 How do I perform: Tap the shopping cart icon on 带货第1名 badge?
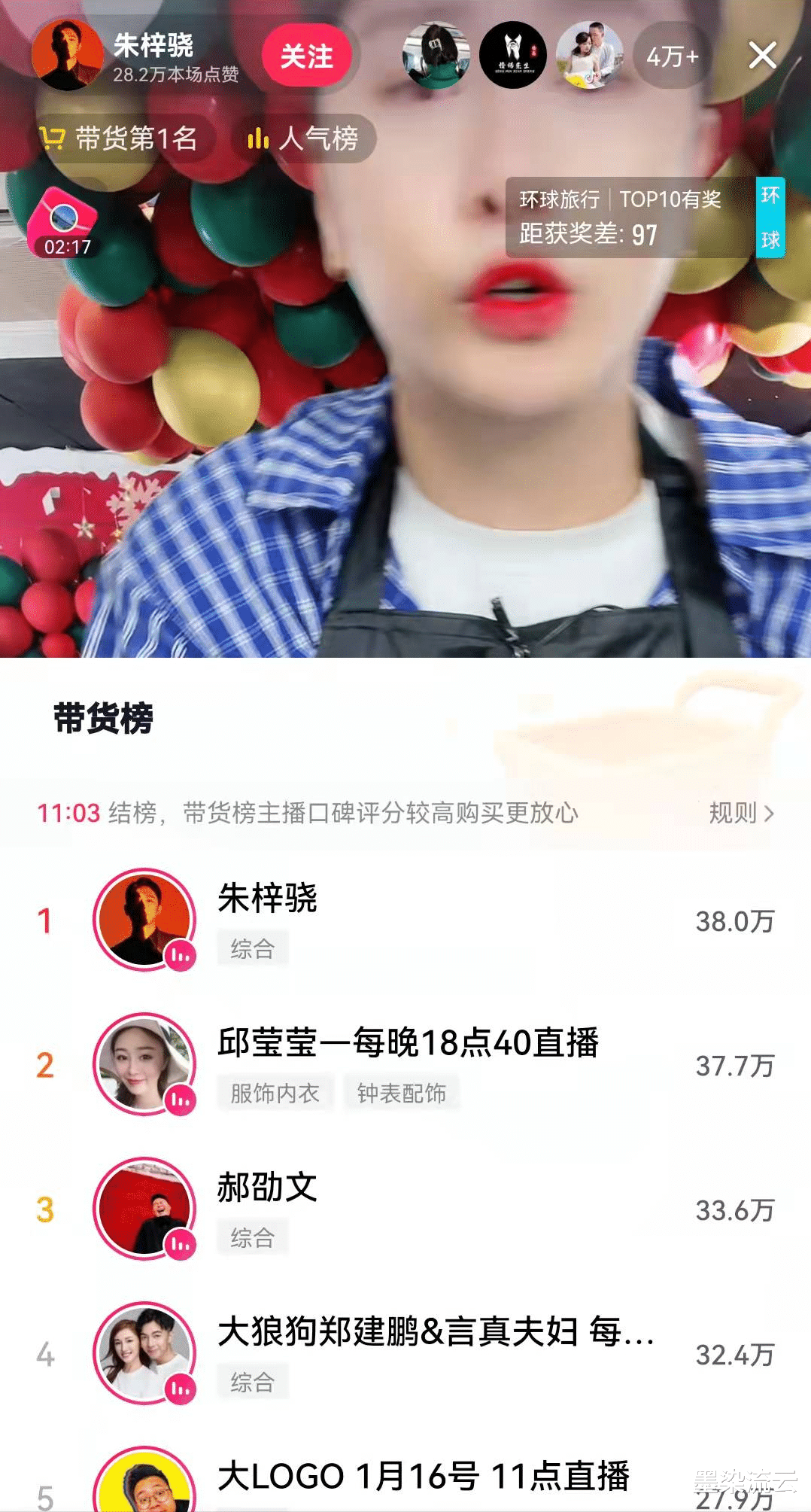(51, 138)
